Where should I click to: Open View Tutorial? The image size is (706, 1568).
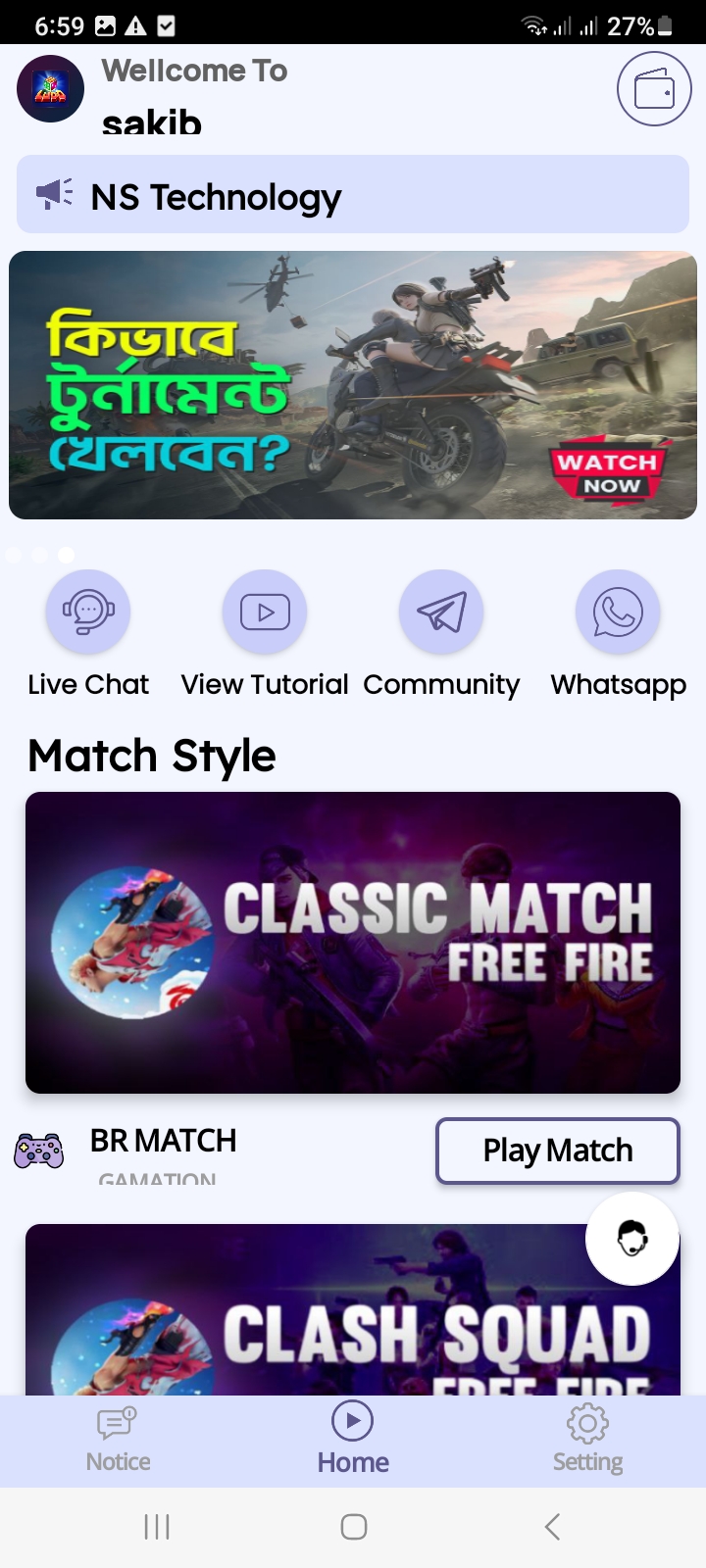(x=265, y=635)
